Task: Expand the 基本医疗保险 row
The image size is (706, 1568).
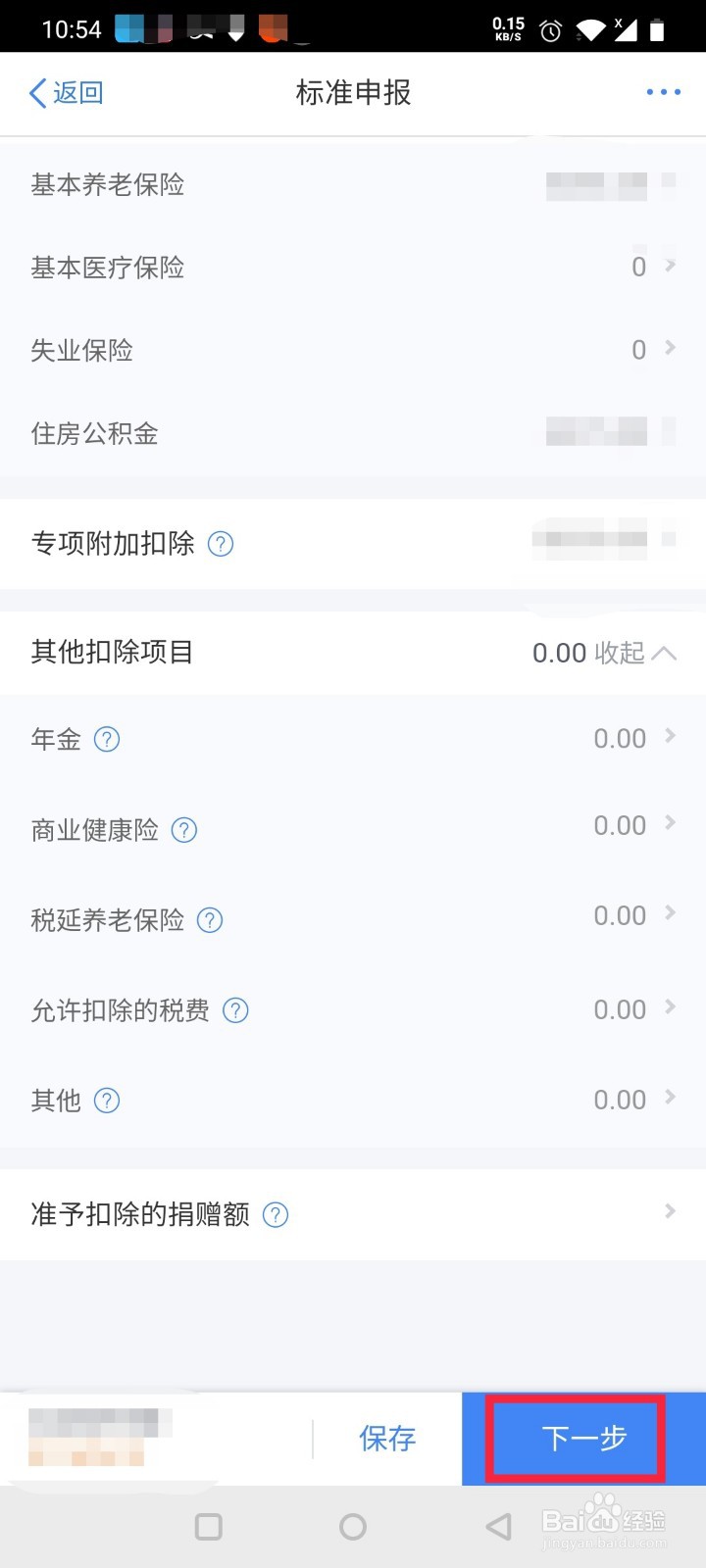Action: [353, 267]
